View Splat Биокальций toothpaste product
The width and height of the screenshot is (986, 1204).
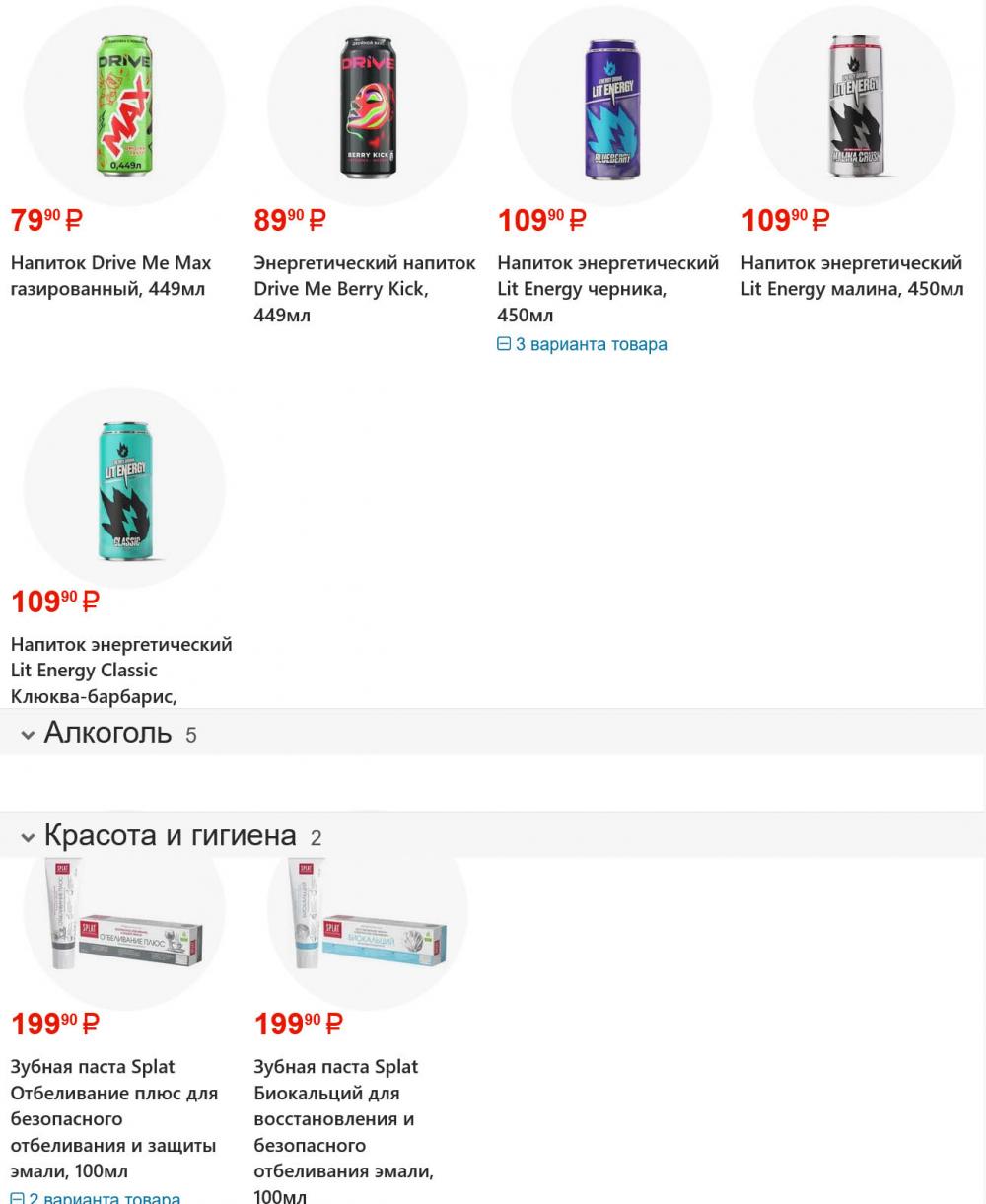coord(343,1118)
